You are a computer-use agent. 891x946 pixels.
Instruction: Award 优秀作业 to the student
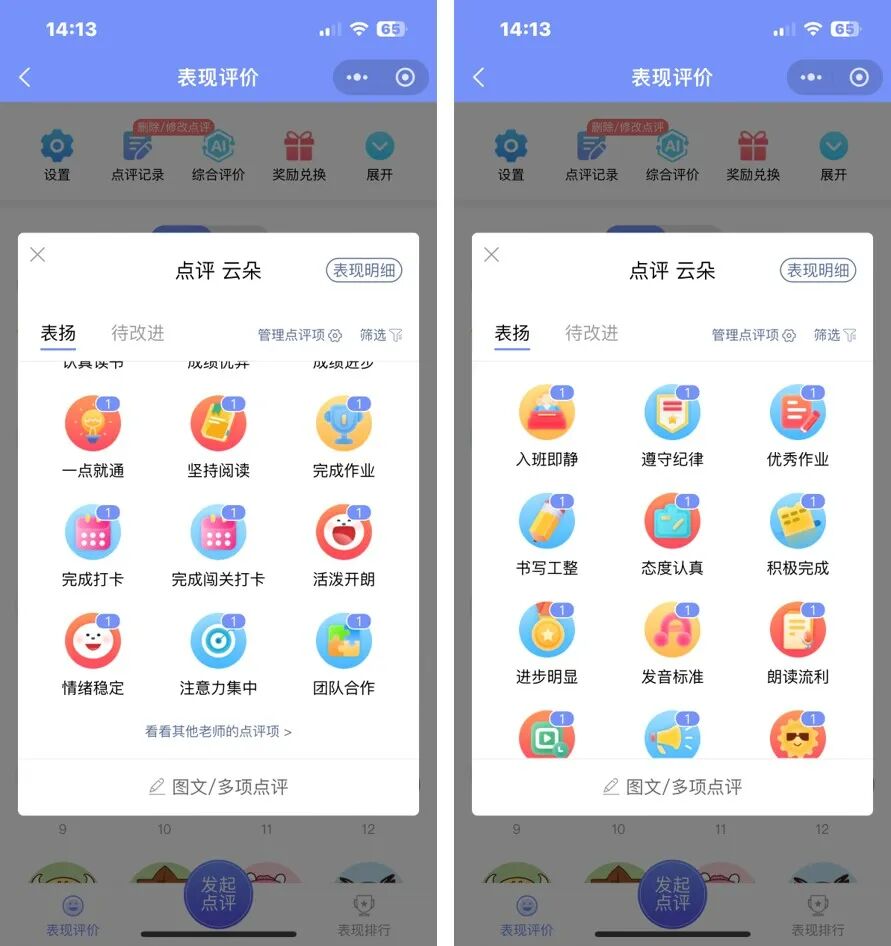[797, 413]
